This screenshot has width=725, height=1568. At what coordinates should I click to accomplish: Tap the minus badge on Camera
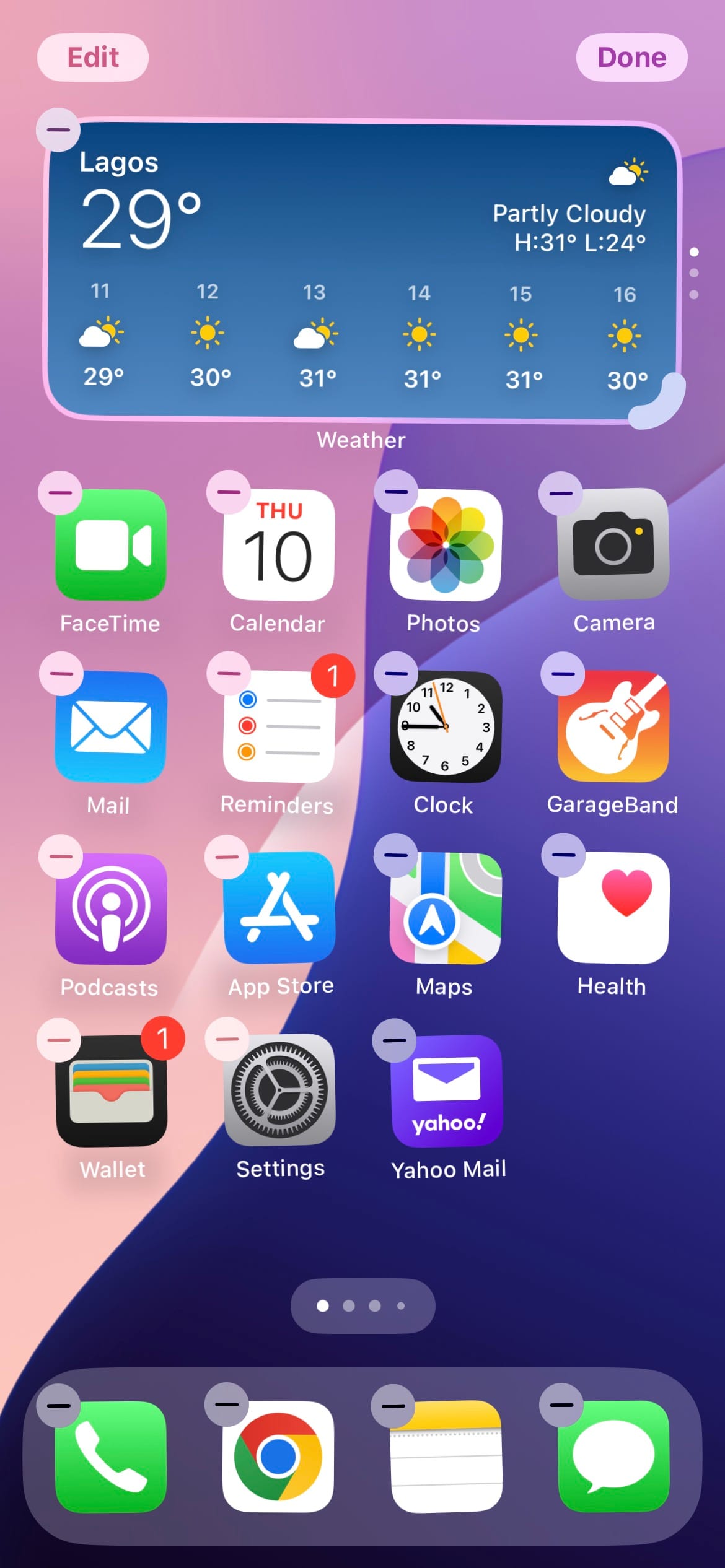point(561,494)
